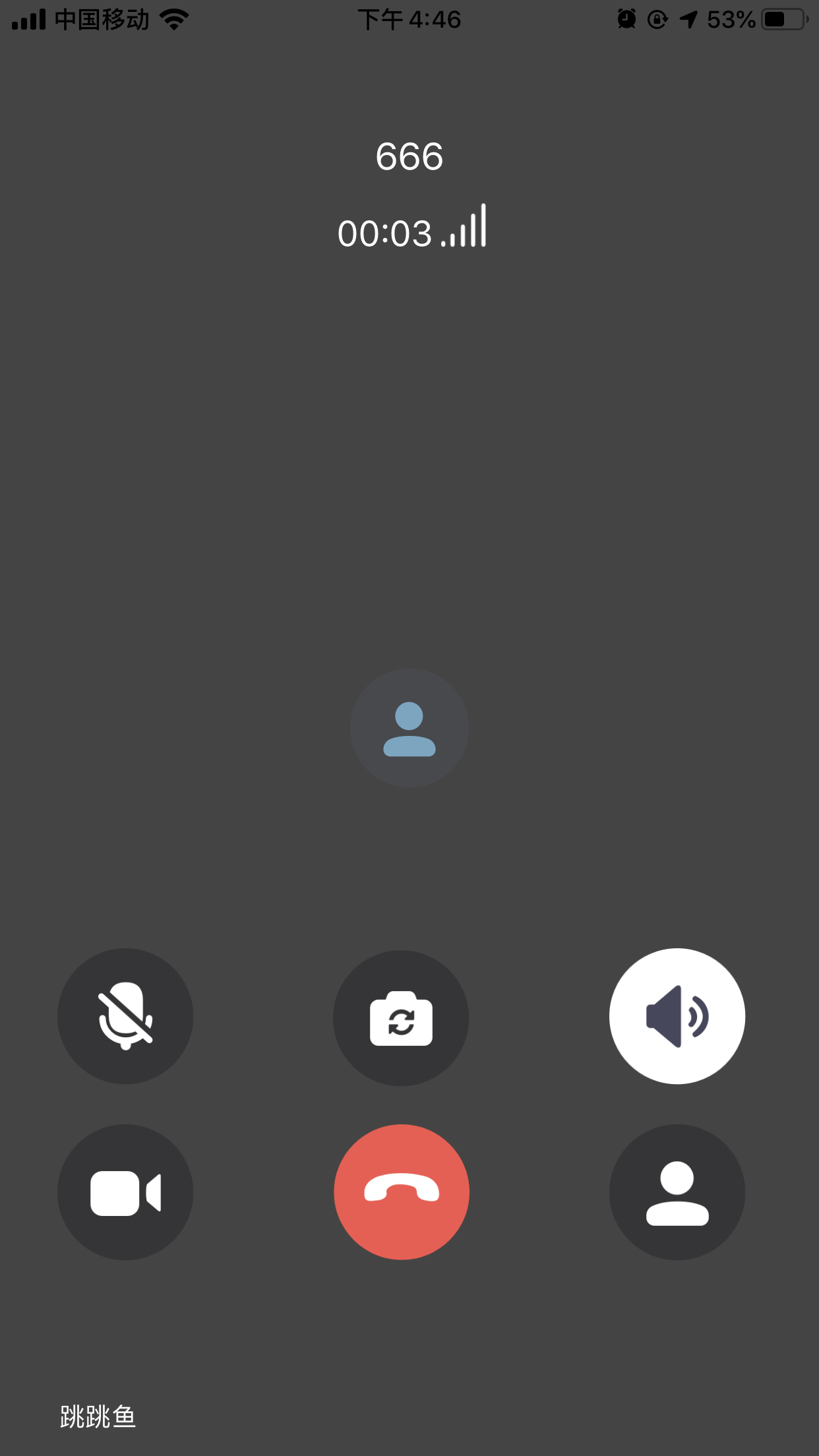Turn off the speakerphone
The image size is (819, 1456).
[x=677, y=1016]
